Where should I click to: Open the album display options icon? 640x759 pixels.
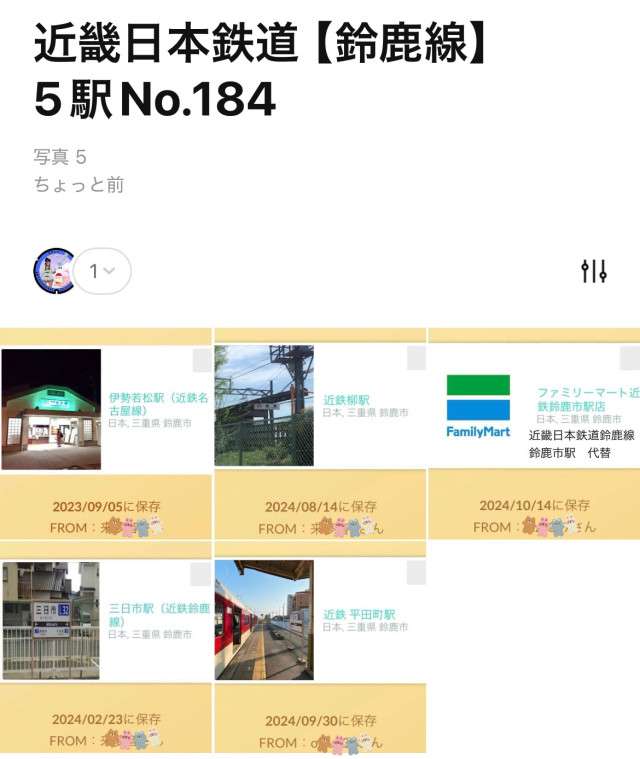tap(594, 271)
